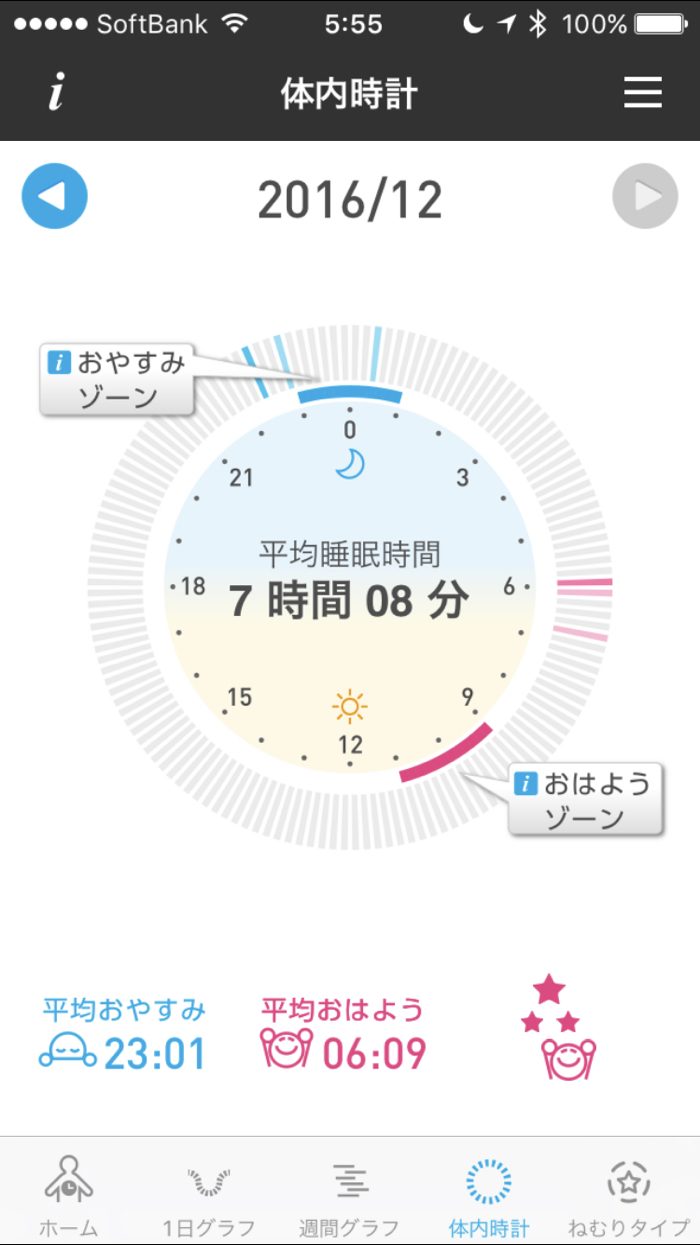The width and height of the screenshot is (700, 1245).
Task: Open the hamburger menu
Action: click(643, 93)
